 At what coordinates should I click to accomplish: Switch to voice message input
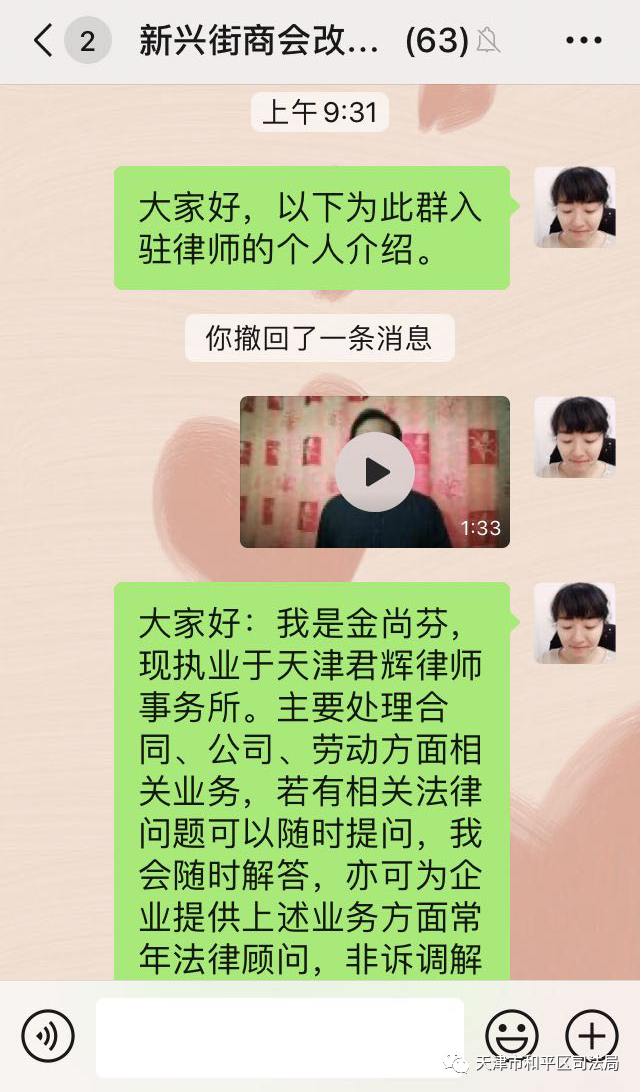click(48, 1035)
